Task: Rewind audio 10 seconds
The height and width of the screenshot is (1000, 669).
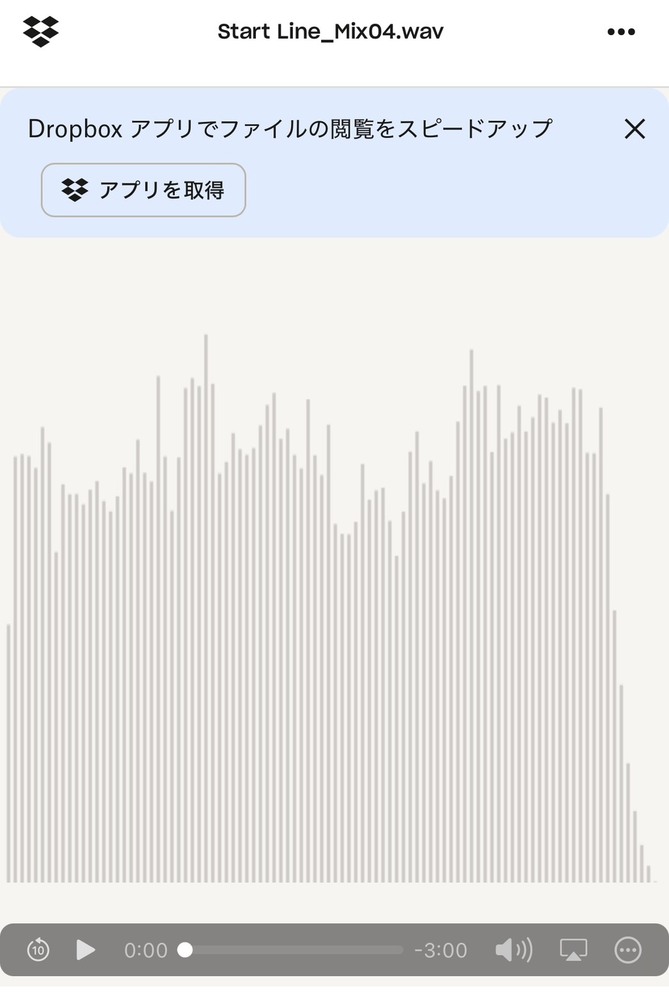Action: (x=38, y=950)
